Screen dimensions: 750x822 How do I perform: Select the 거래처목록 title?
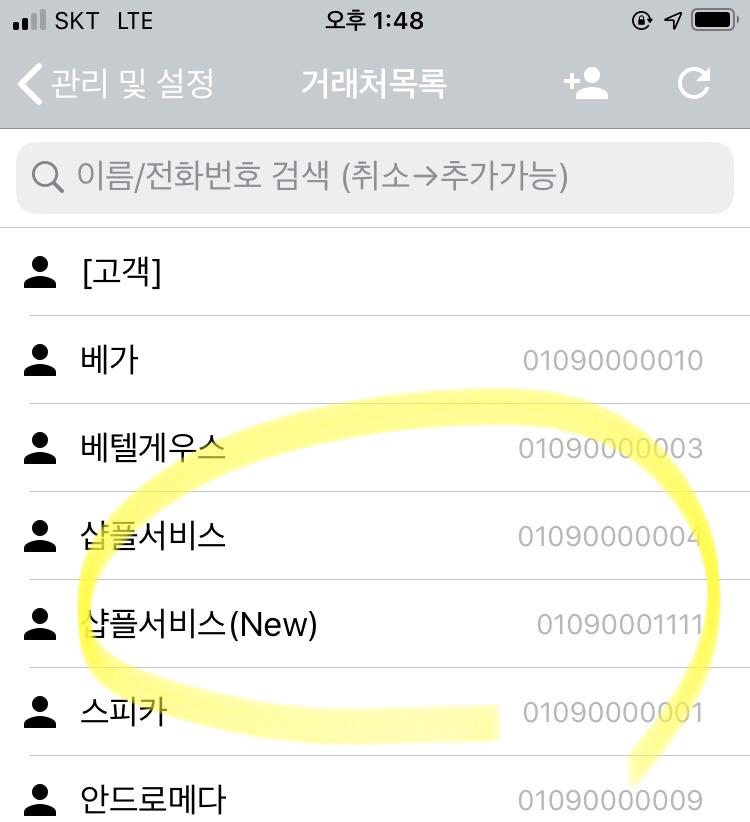click(375, 85)
